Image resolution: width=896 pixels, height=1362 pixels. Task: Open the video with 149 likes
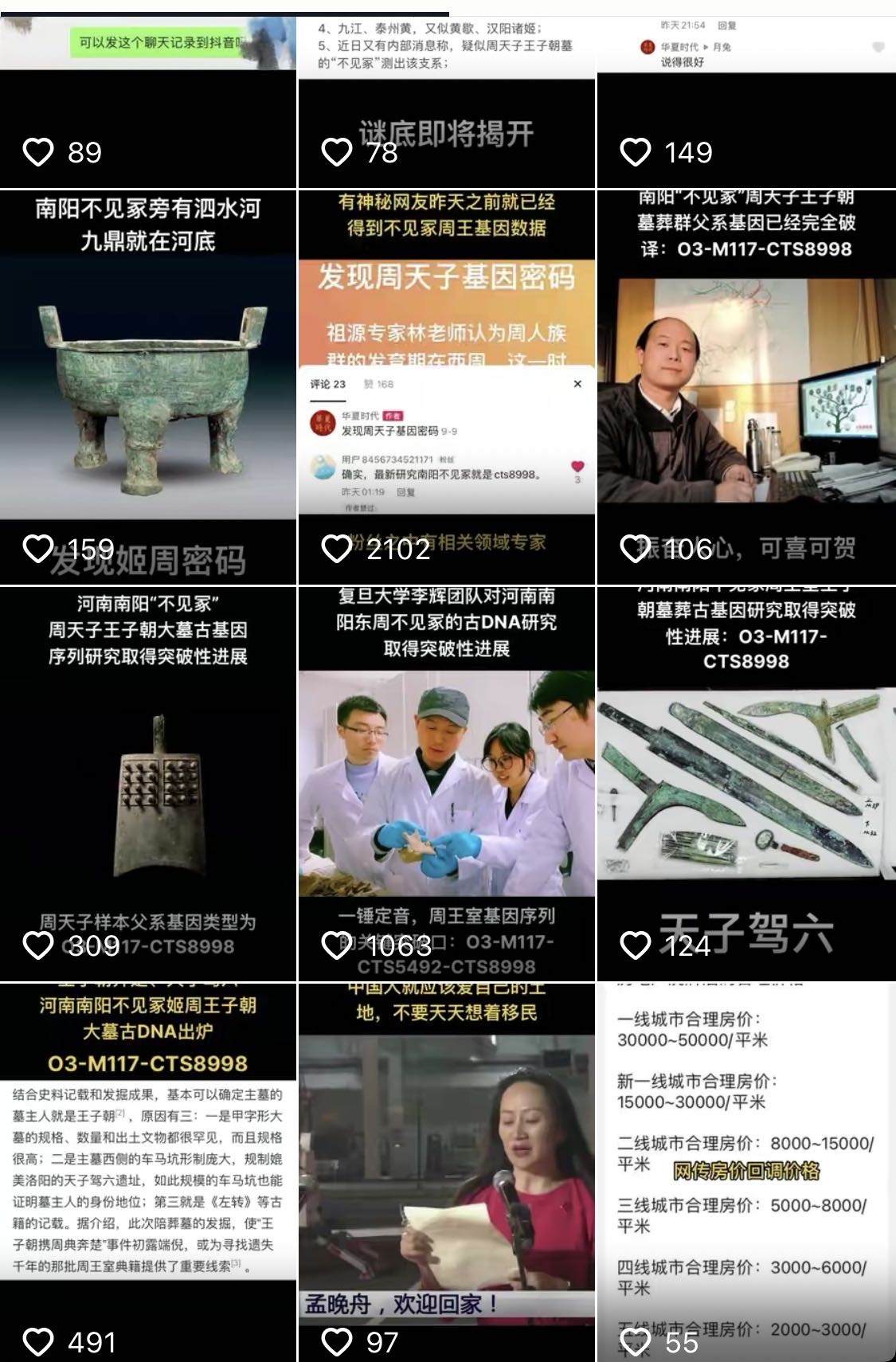pos(746,104)
